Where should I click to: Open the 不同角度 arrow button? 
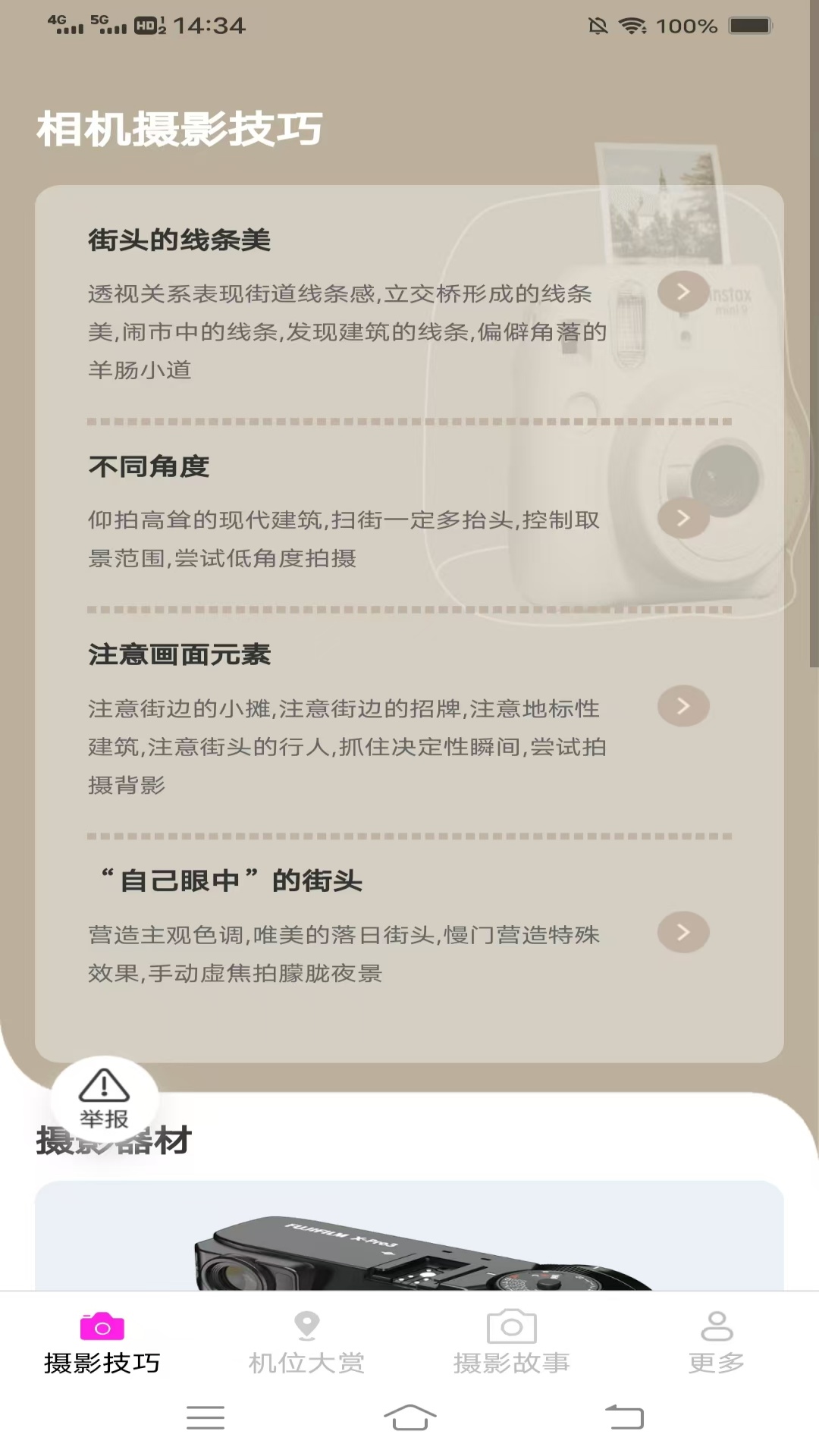pyautogui.click(x=682, y=518)
